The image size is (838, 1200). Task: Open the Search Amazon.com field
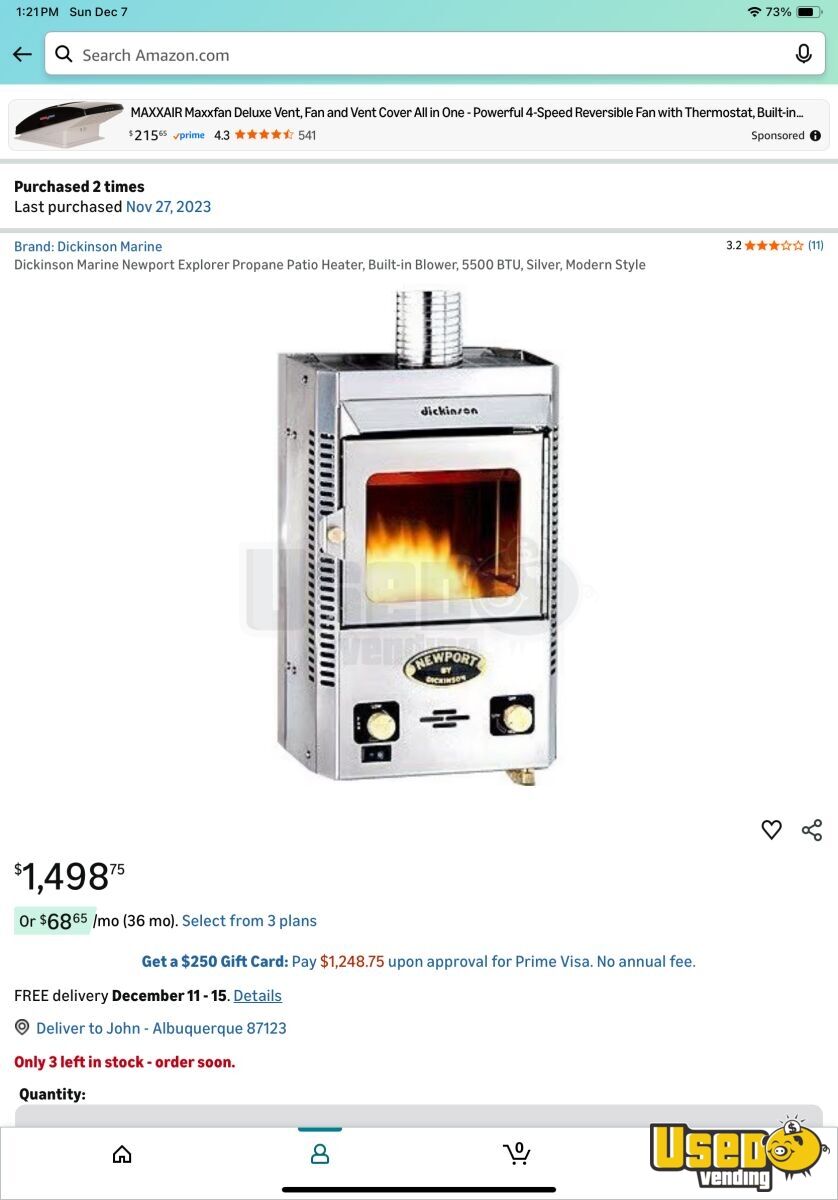[x=420, y=55]
